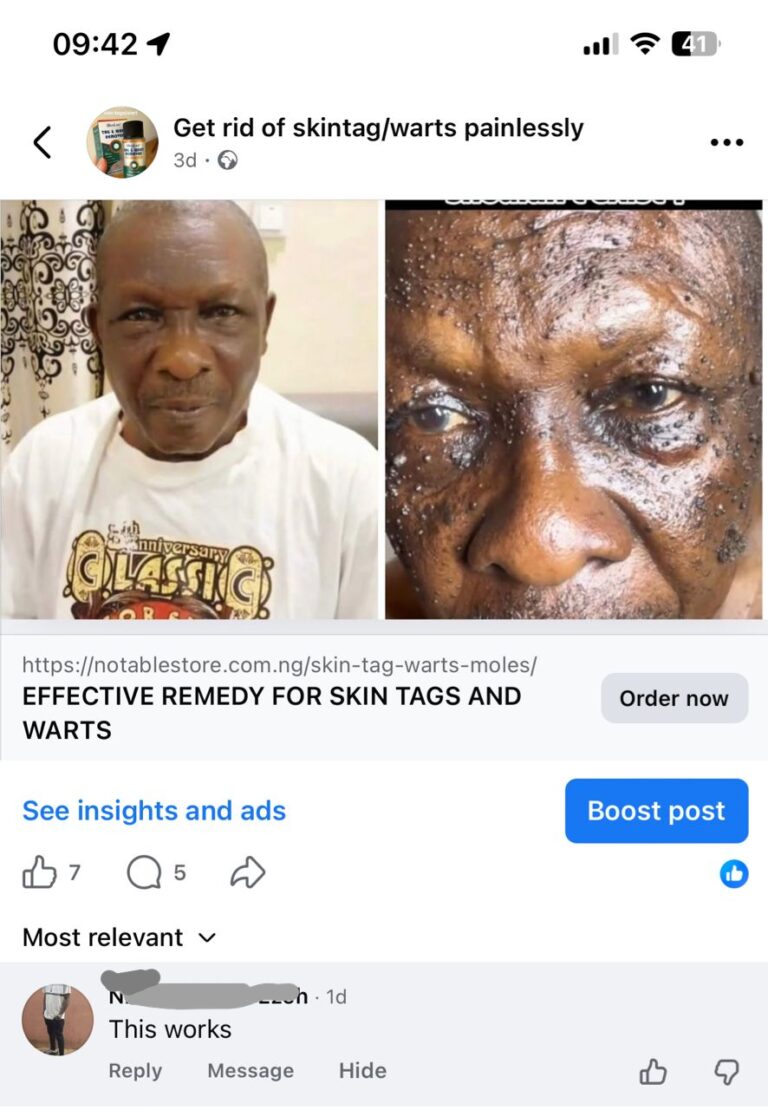Screen dimensions: 768x1110
Task: Share the post via arrow icon
Action: tap(247, 873)
